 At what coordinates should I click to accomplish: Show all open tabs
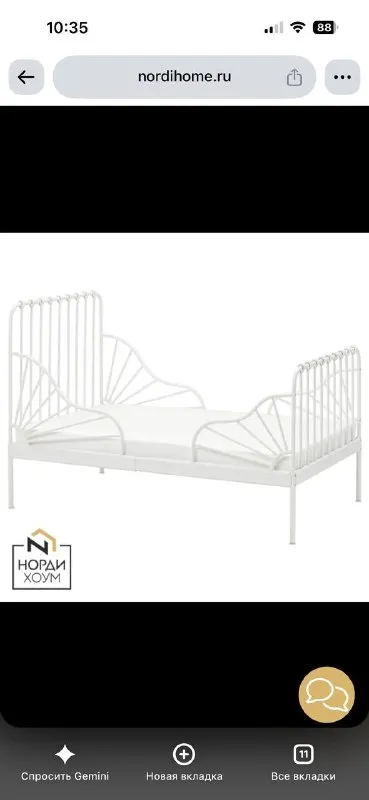click(303, 764)
